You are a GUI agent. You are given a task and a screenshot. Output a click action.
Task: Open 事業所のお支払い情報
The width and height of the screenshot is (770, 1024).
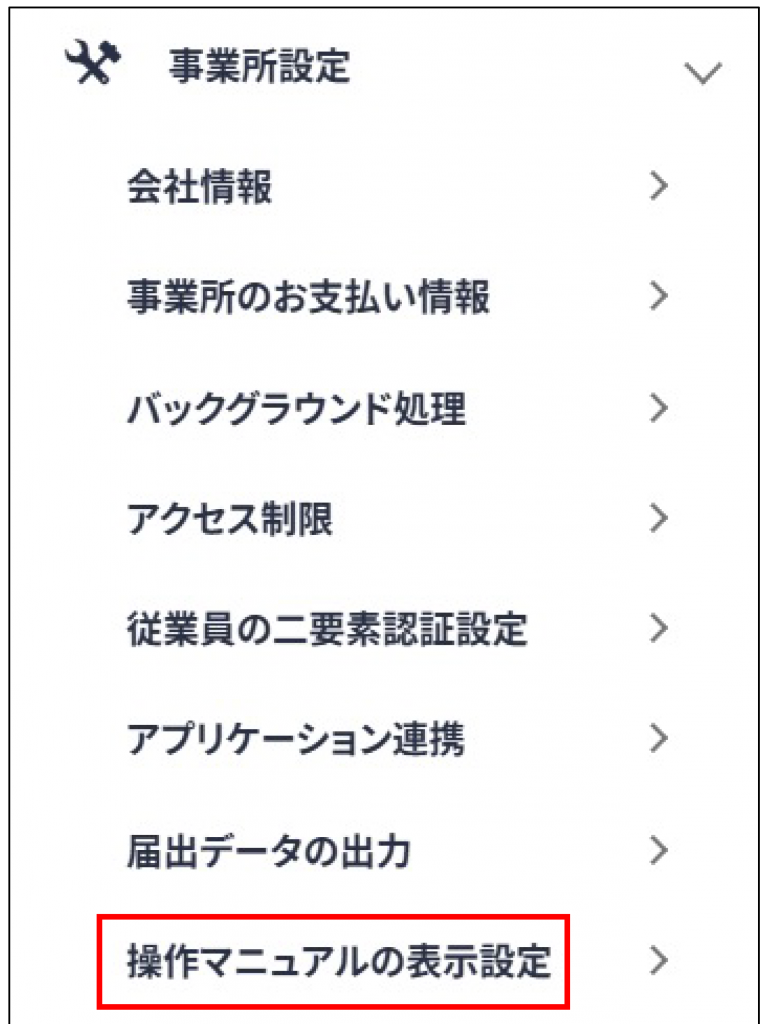coord(308,298)
